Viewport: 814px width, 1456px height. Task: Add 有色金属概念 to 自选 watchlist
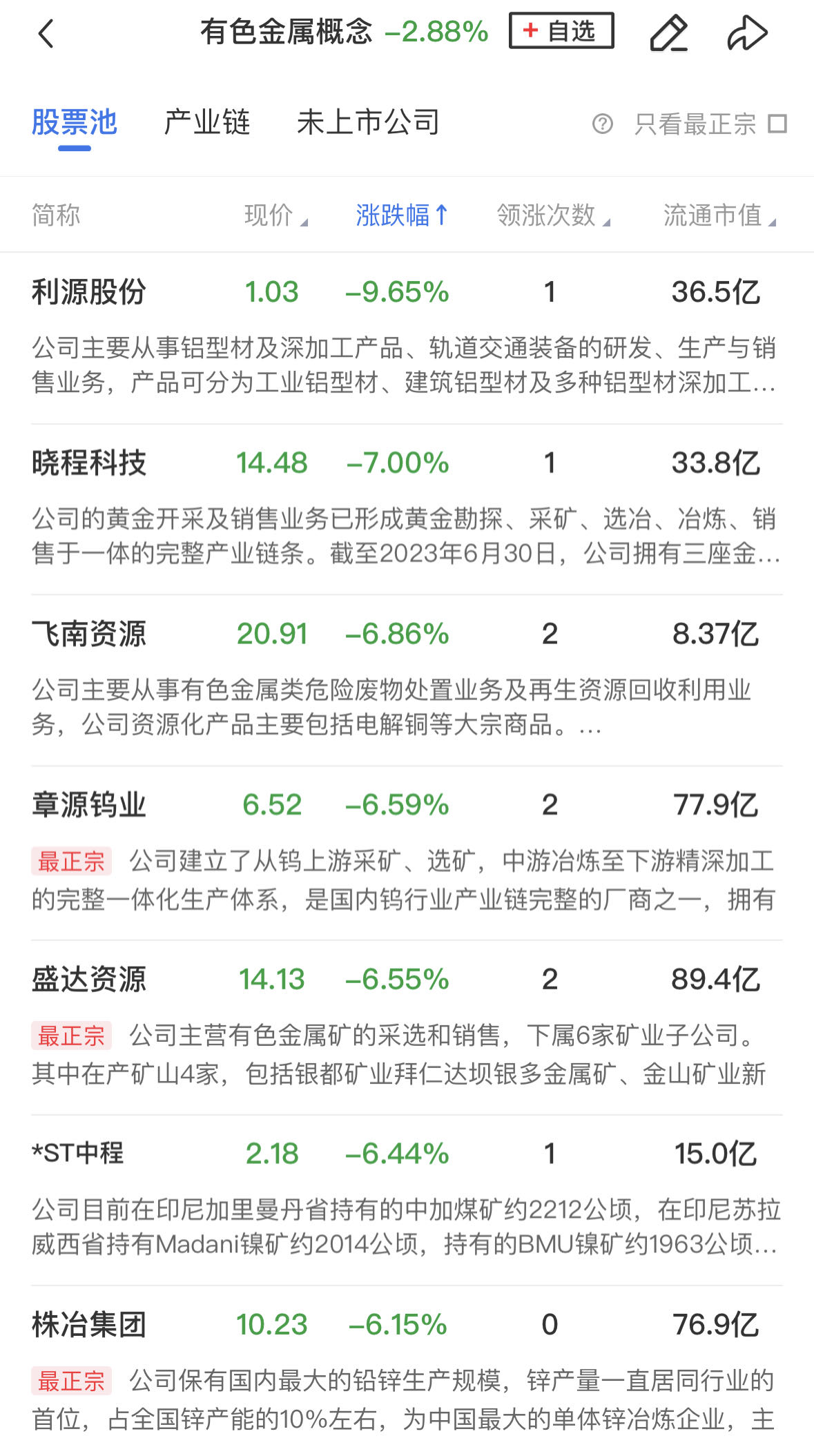click(561, 31)
